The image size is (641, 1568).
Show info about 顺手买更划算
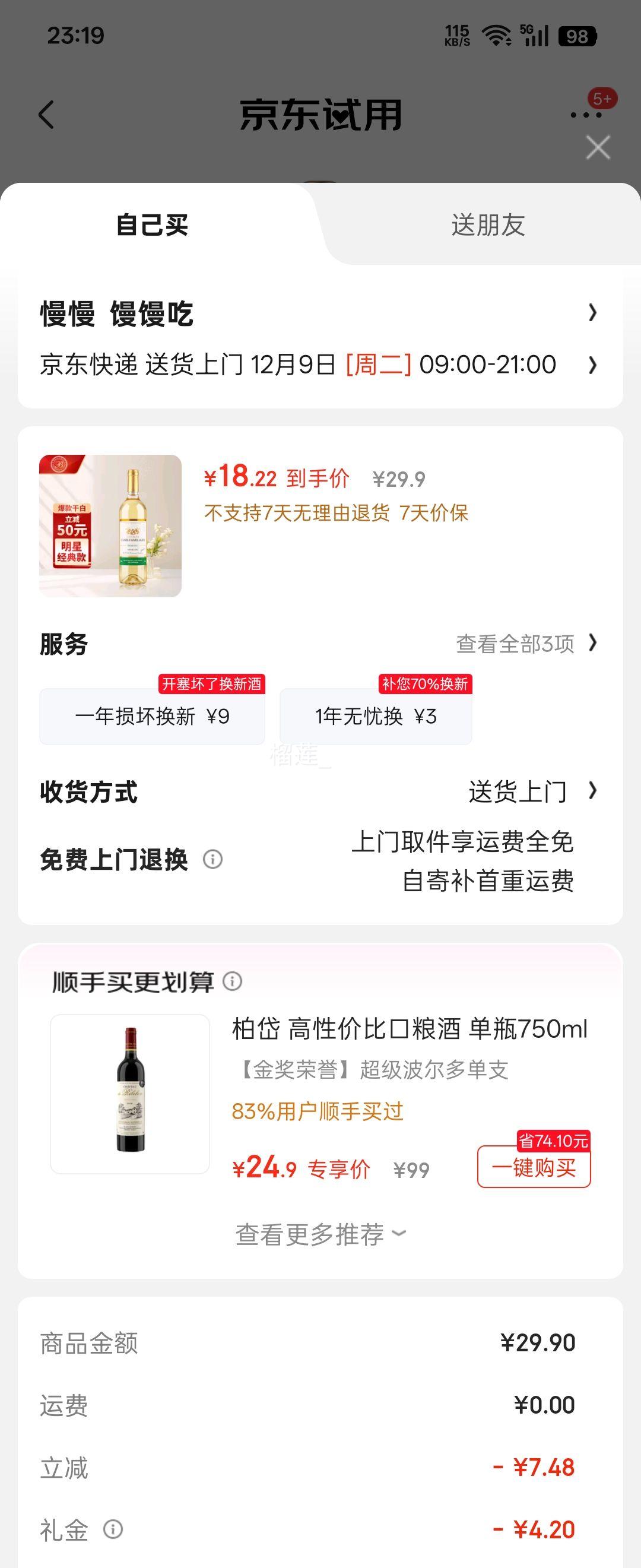click(233, 981)
